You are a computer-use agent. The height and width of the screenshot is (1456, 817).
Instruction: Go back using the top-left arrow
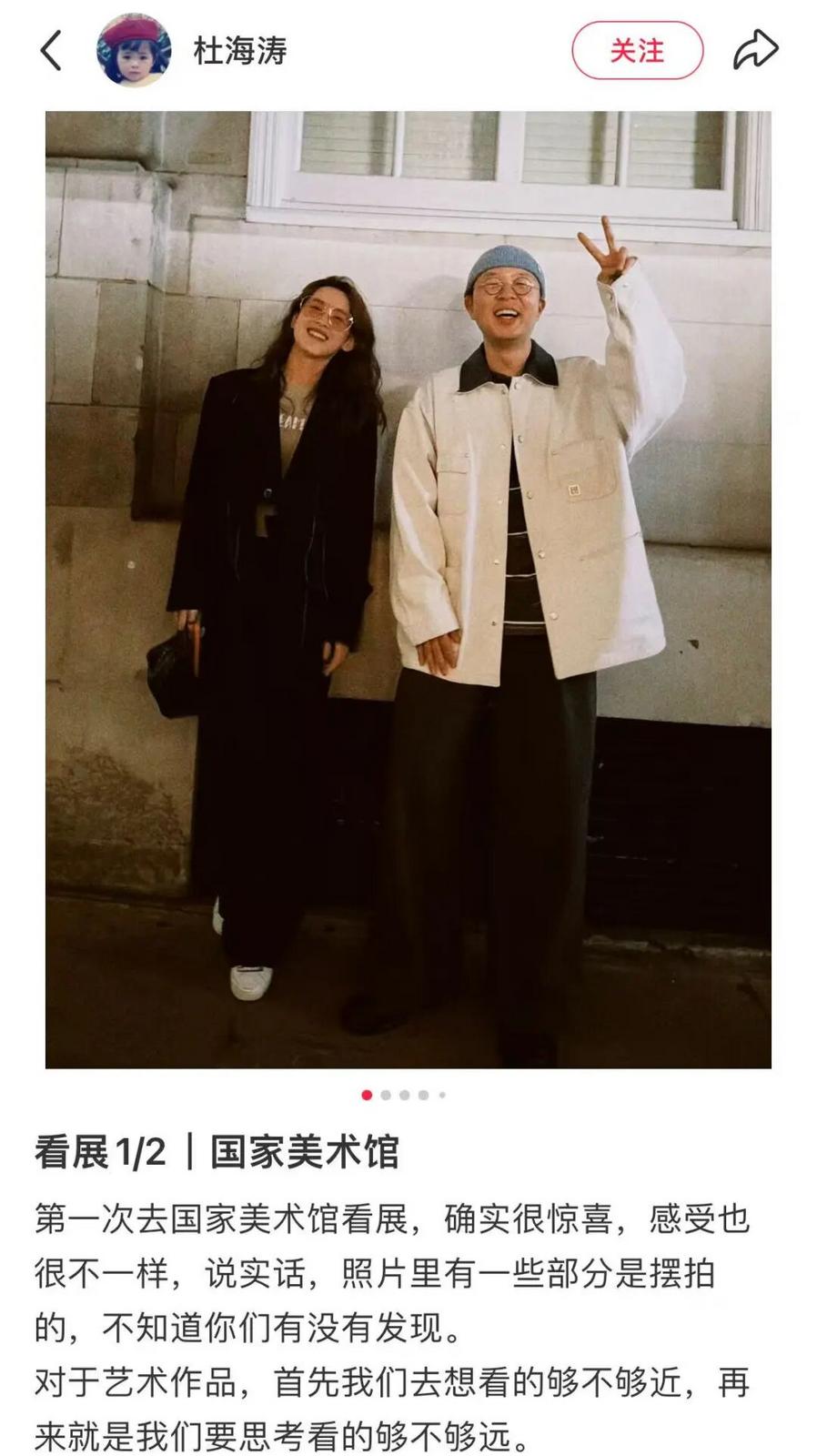click(x=52, y=50)
